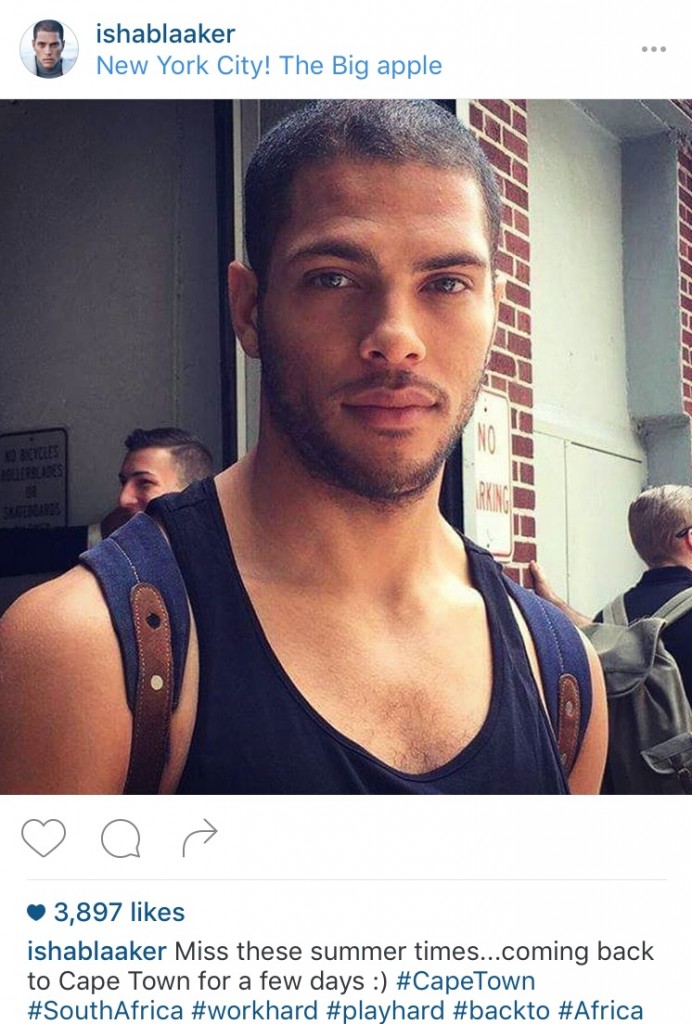
Task: Open the three-dot overflow menu
Action: coord(653,49)
